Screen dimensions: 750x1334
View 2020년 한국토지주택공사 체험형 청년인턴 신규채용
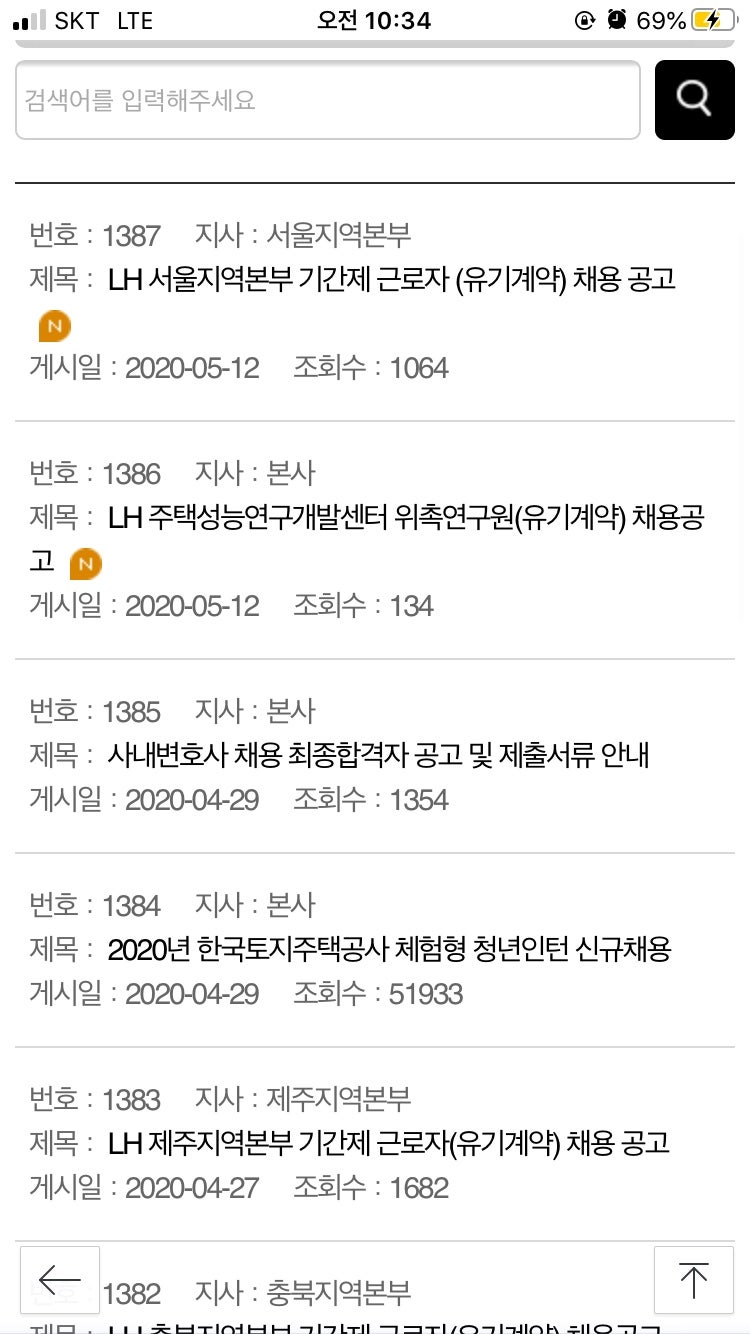coord(389,949)
